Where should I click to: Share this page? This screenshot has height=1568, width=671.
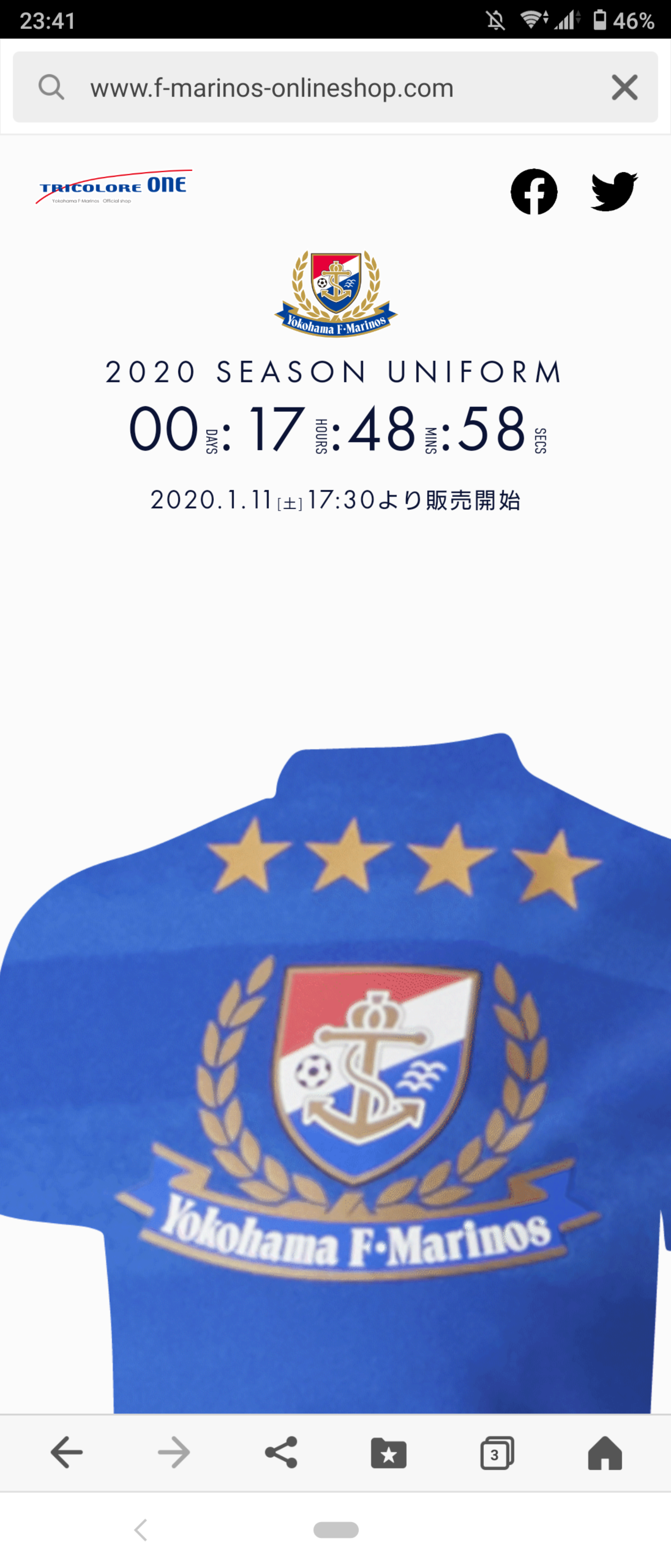point(281,1453)
